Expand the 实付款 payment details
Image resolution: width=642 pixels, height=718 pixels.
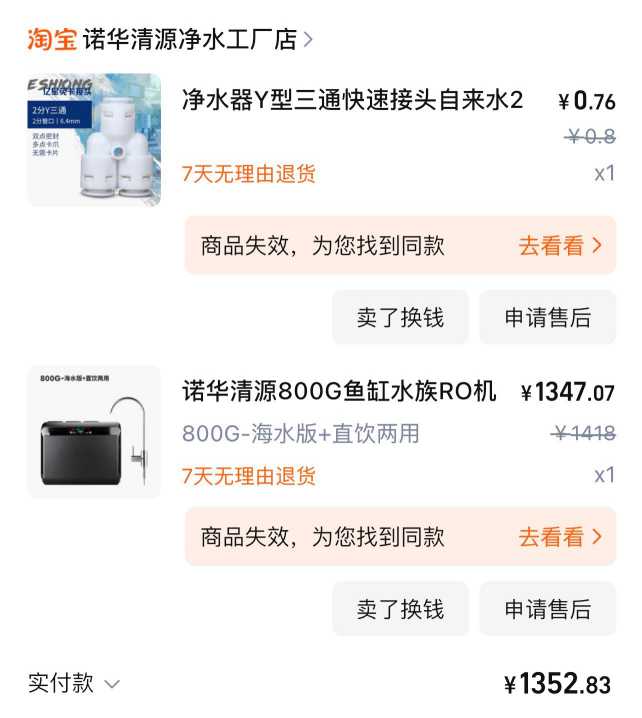75,683
